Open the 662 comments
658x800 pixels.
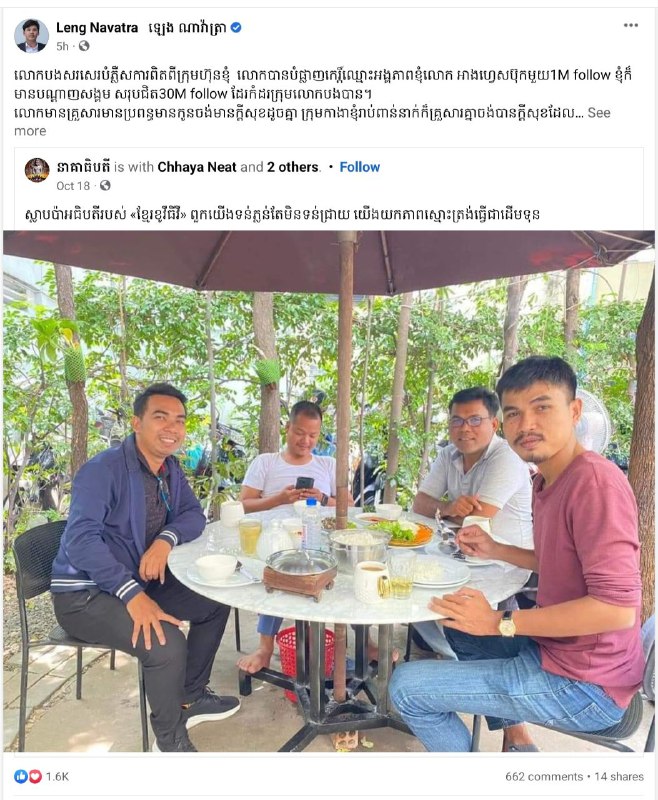(541, 776)
